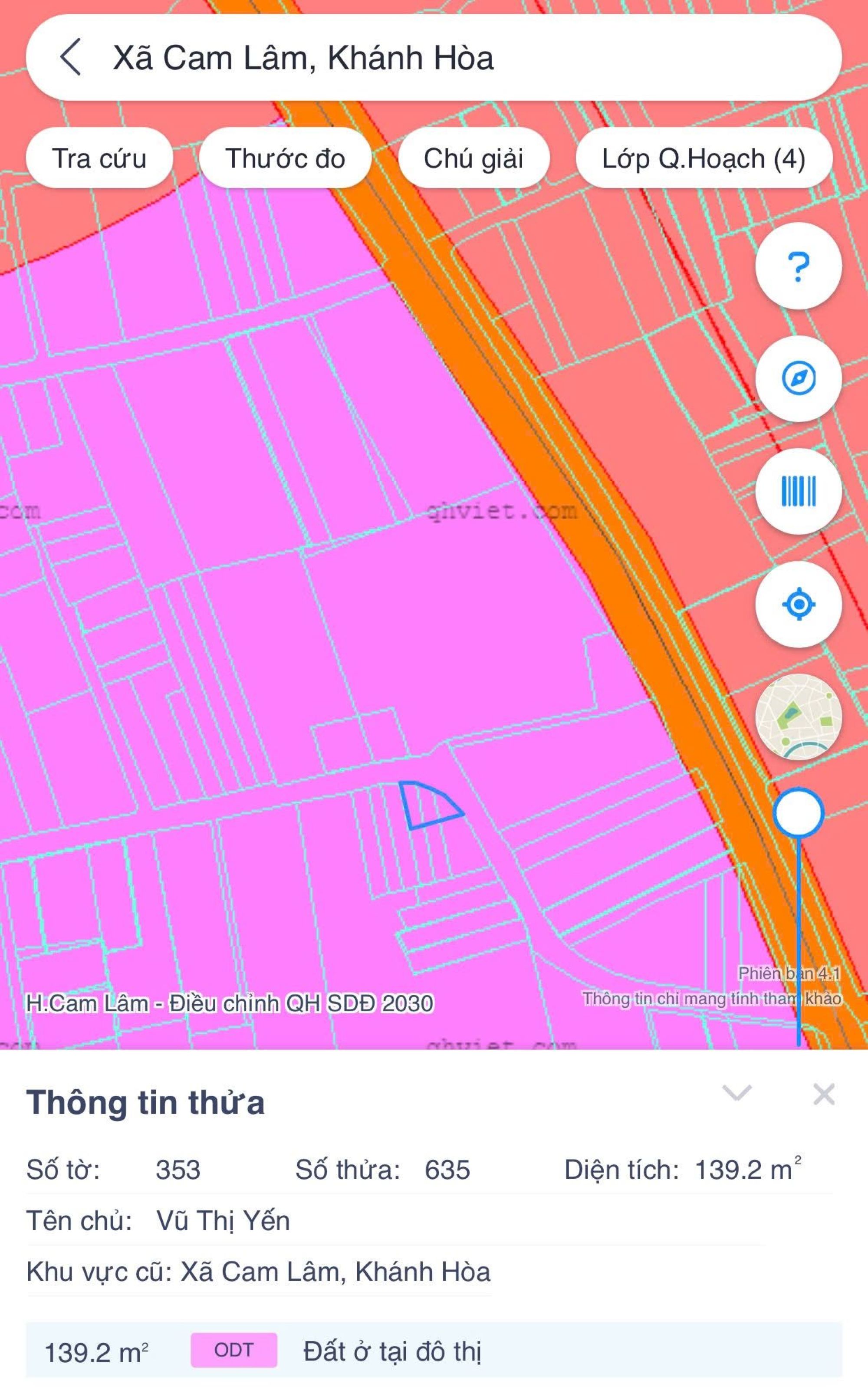Center map on my current location
This screenshot has height=1397, width=868.
pos(798,605)
